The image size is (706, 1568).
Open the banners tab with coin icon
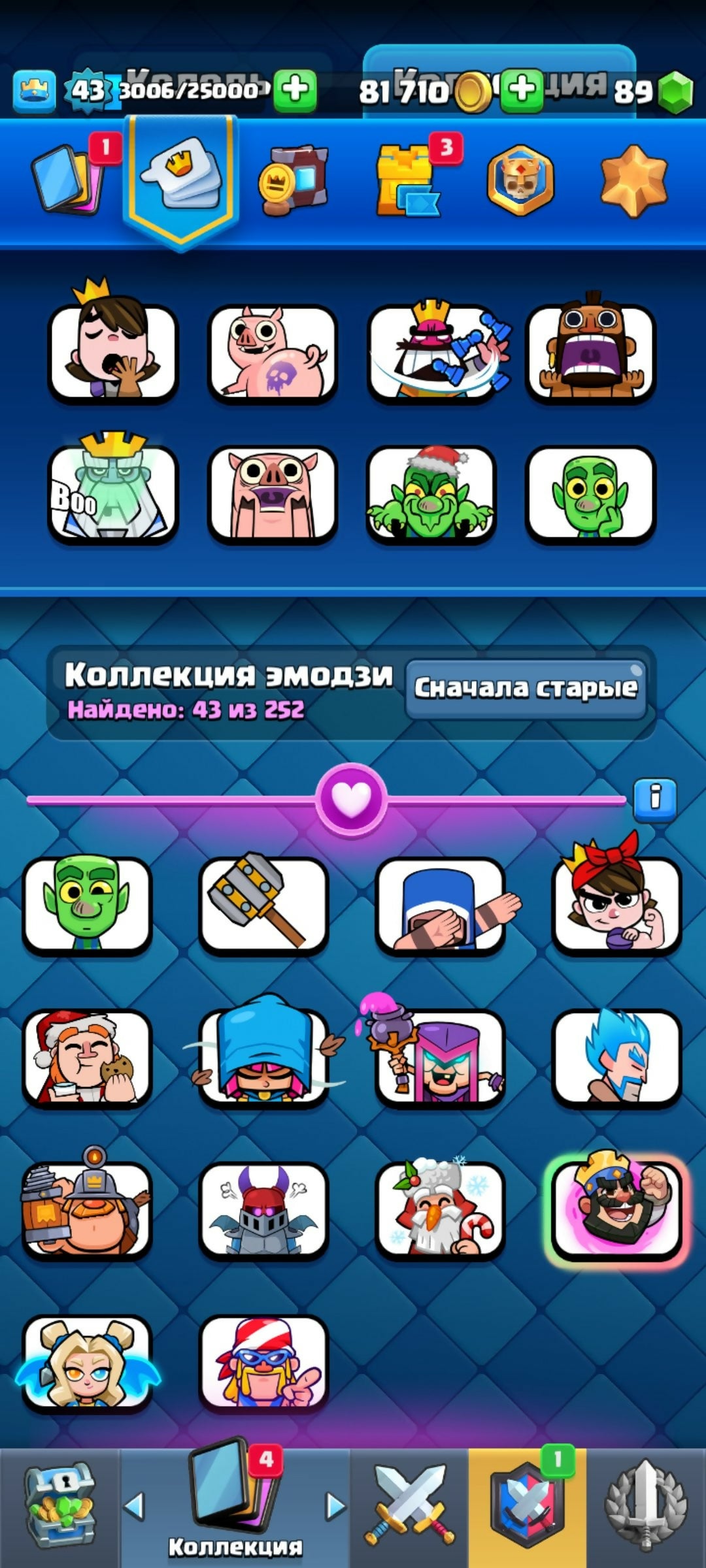293,180
